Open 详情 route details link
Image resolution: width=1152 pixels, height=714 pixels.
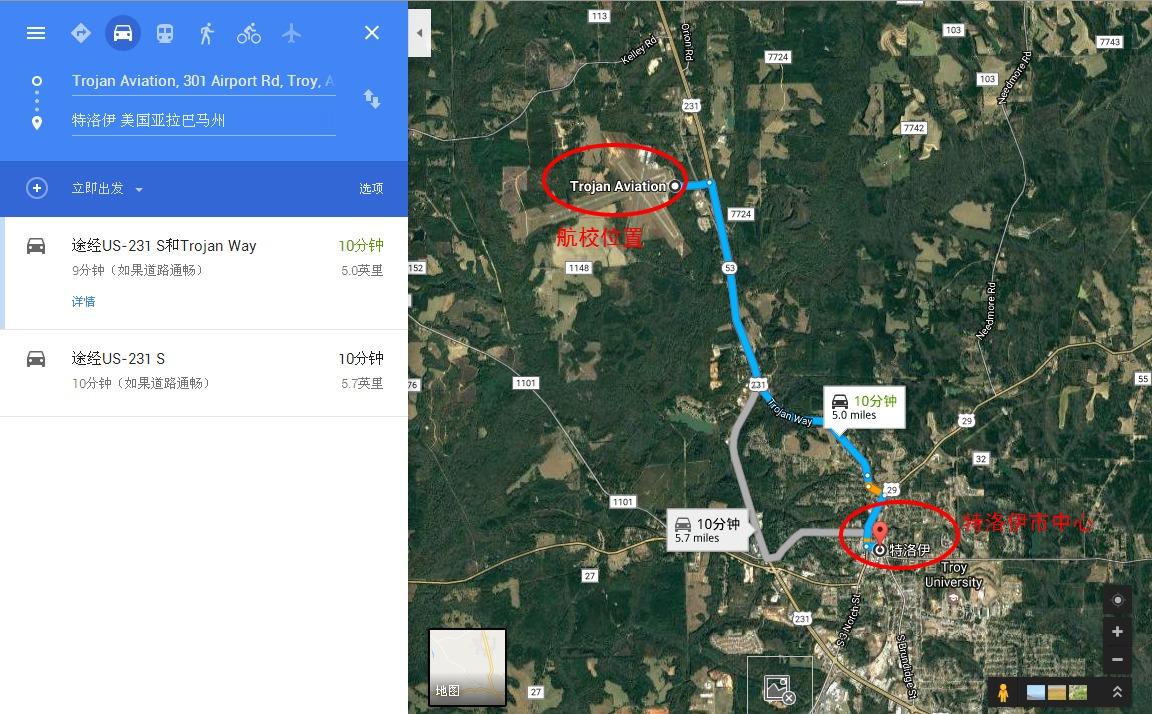[x=84, y=302]
